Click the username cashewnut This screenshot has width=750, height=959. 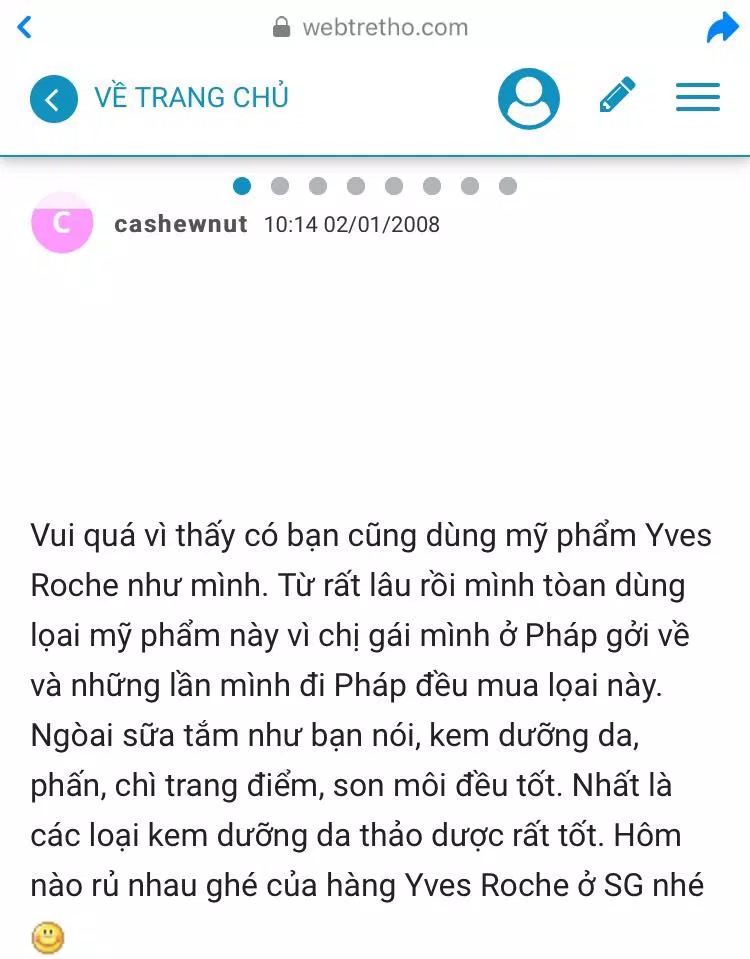(x=180, y=224)
